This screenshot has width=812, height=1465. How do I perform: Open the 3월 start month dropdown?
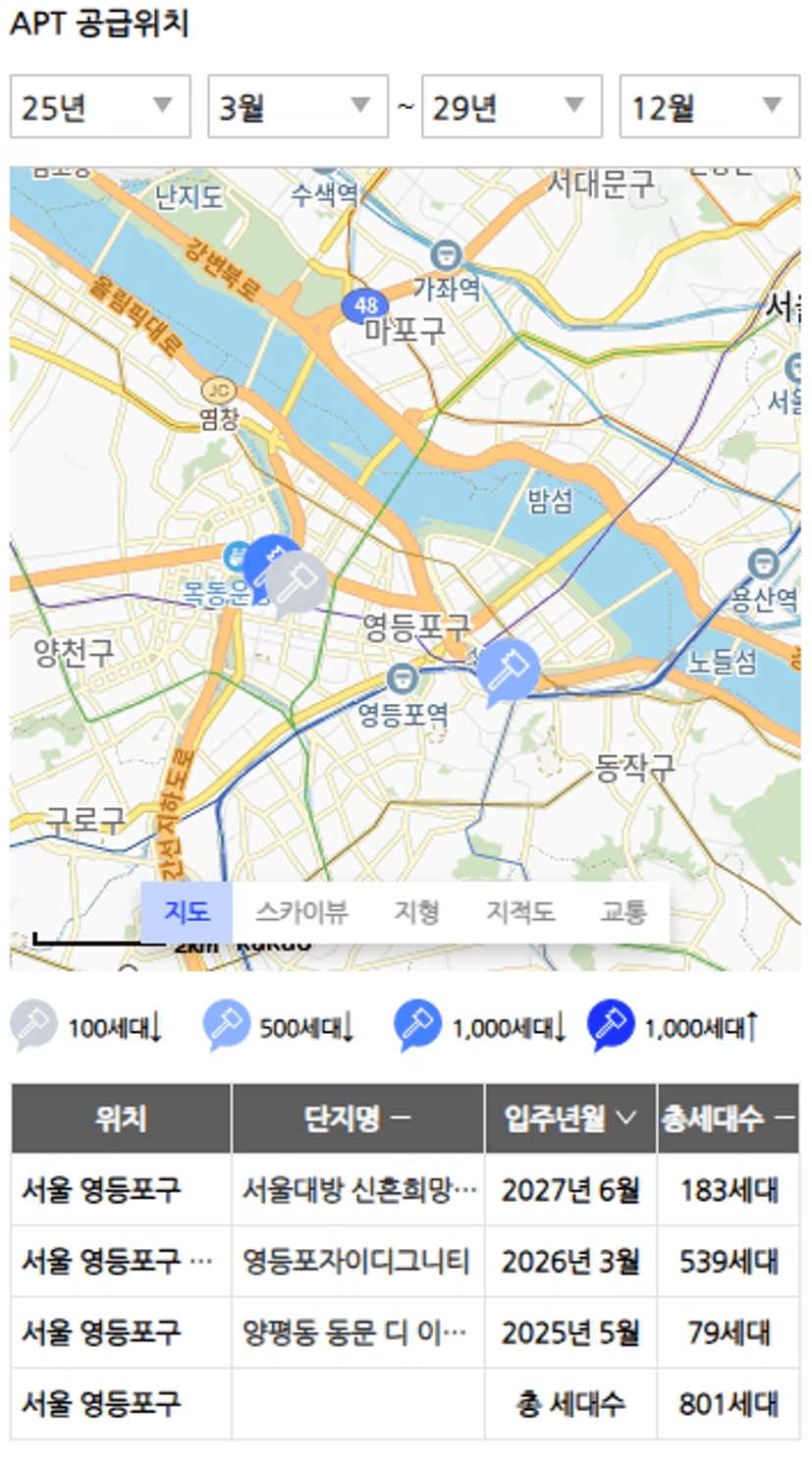point(298,107)
